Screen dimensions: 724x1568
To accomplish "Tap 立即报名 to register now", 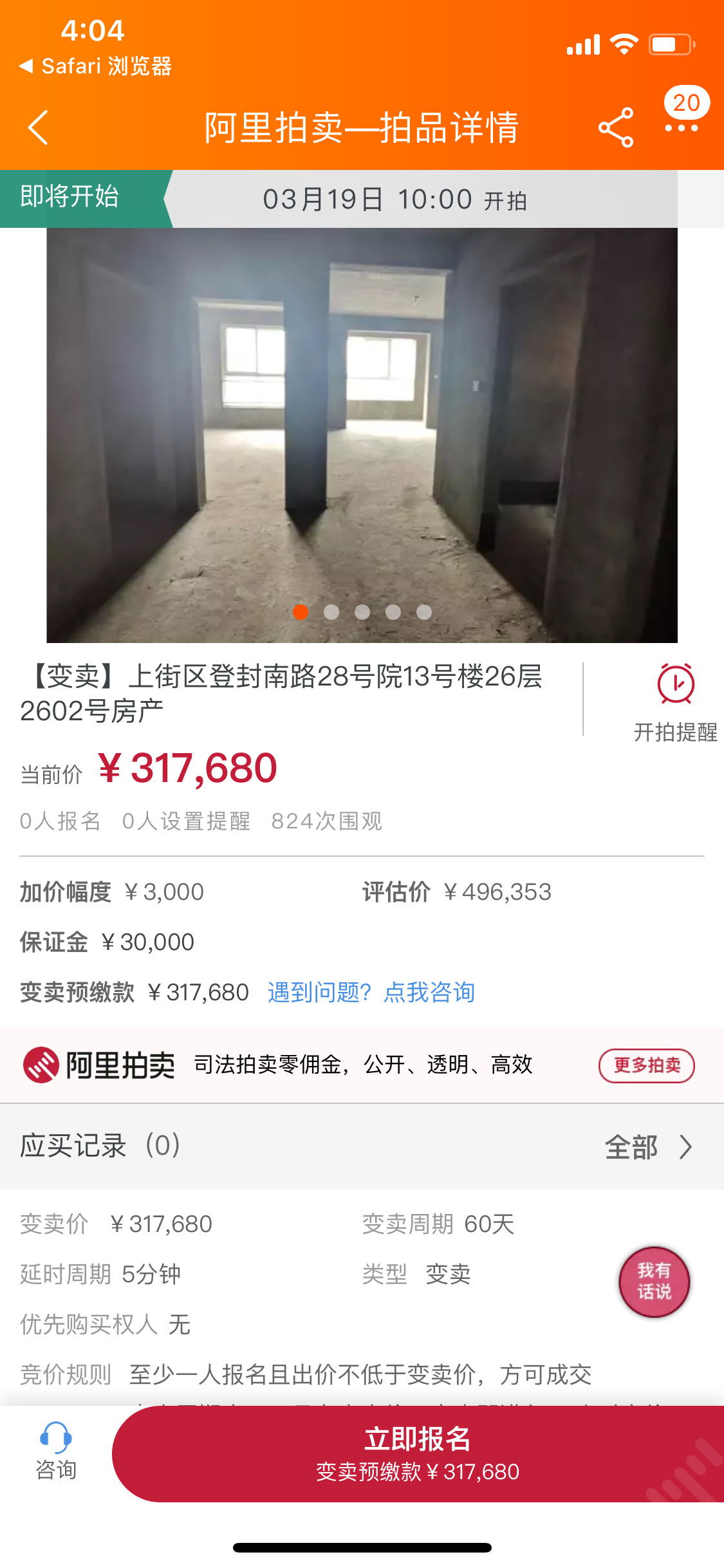I will (418, 1454).
